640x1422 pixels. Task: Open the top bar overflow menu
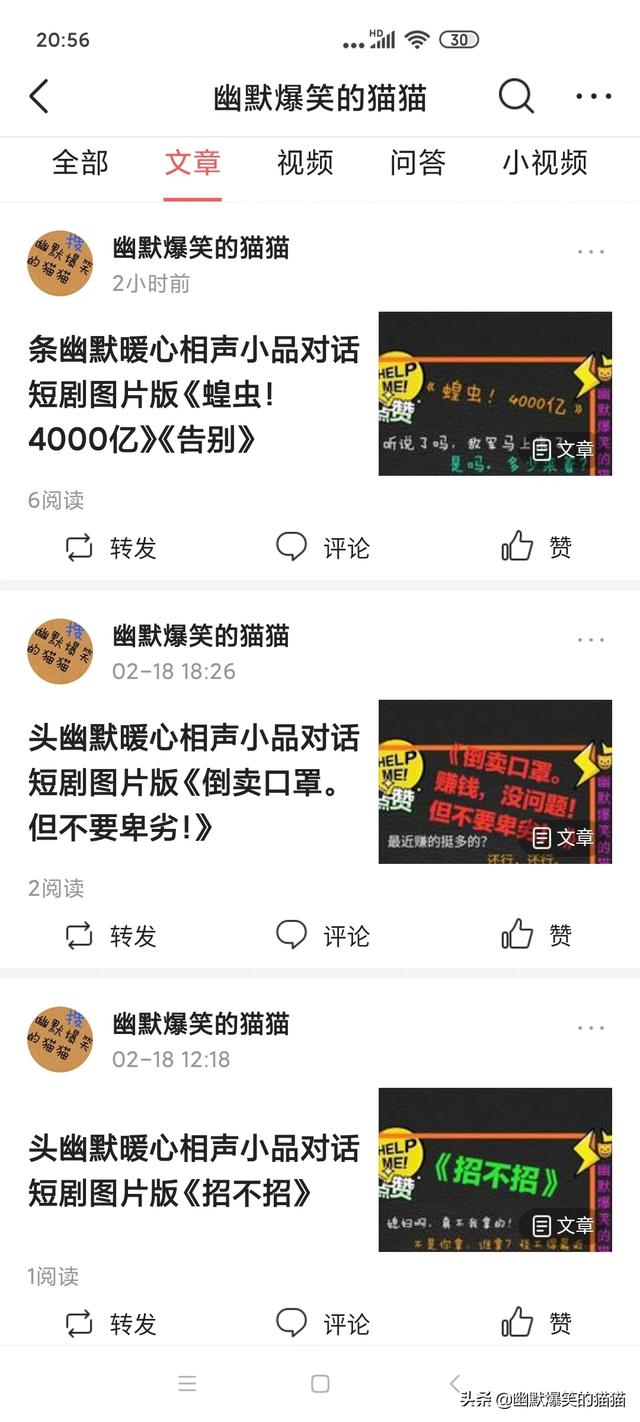tap(593, 97)
